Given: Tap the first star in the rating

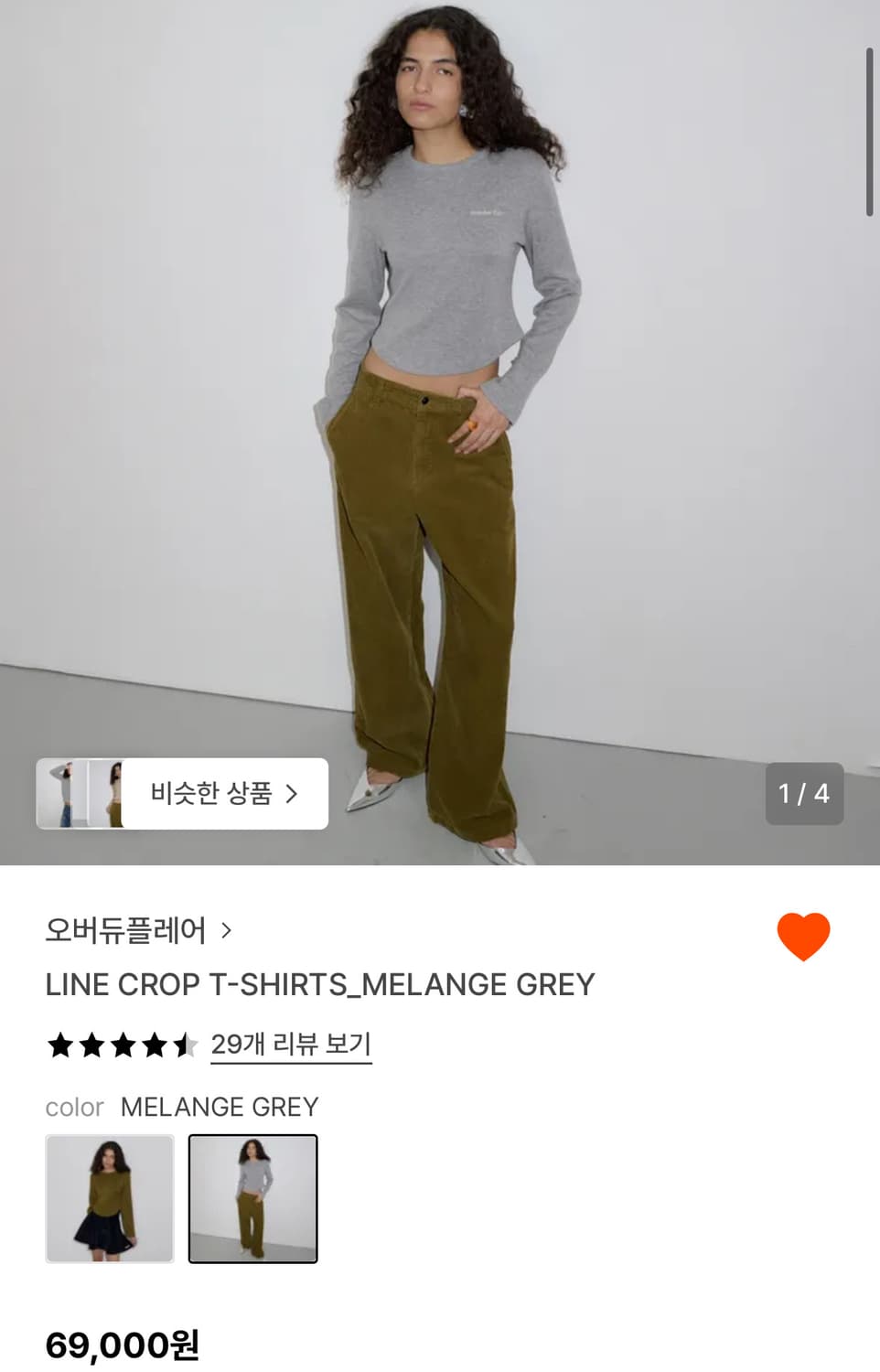Looking at the screenshot, I should (59, 1044).
